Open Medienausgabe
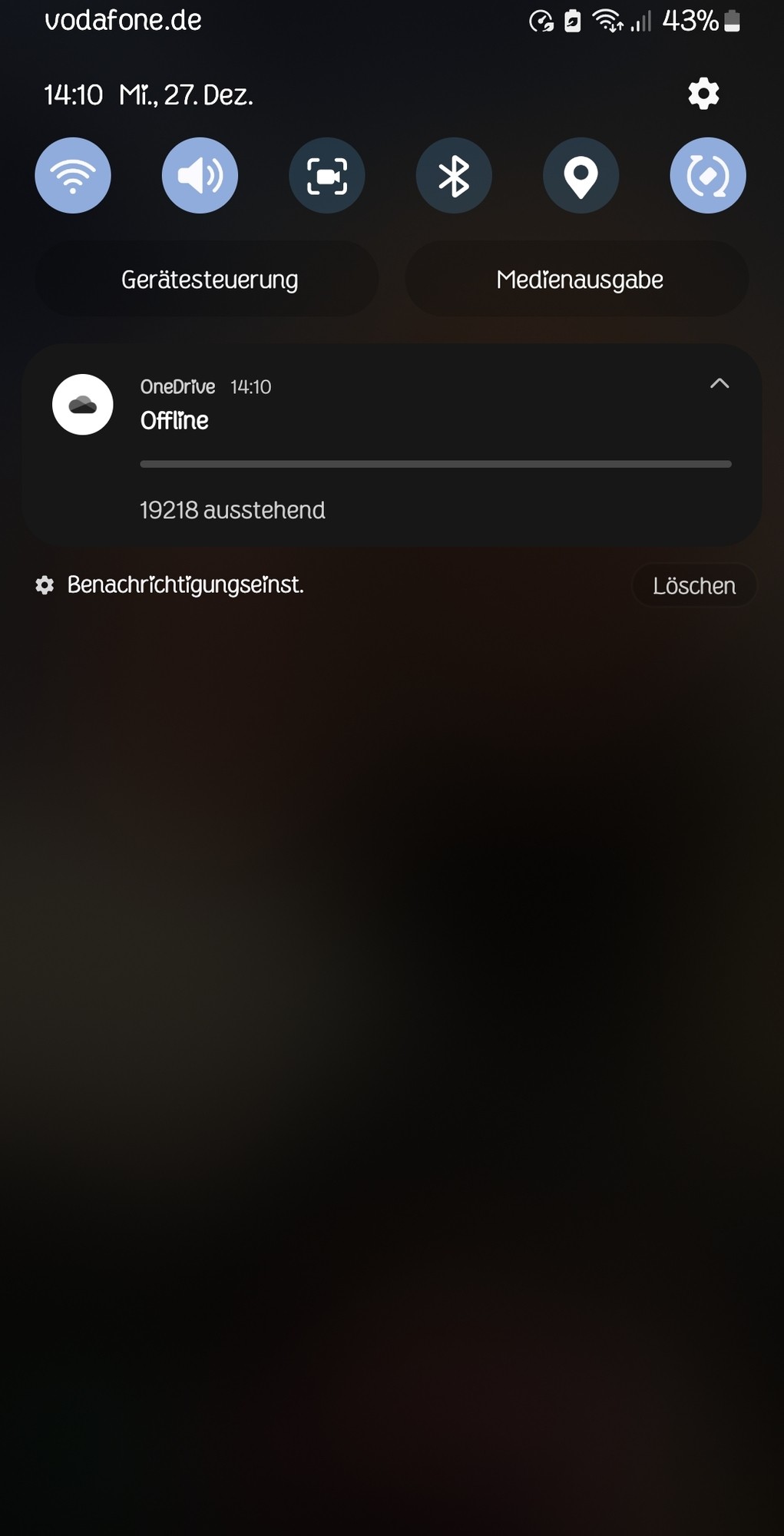Screen dimensions: 784x1536 [579, 280]
